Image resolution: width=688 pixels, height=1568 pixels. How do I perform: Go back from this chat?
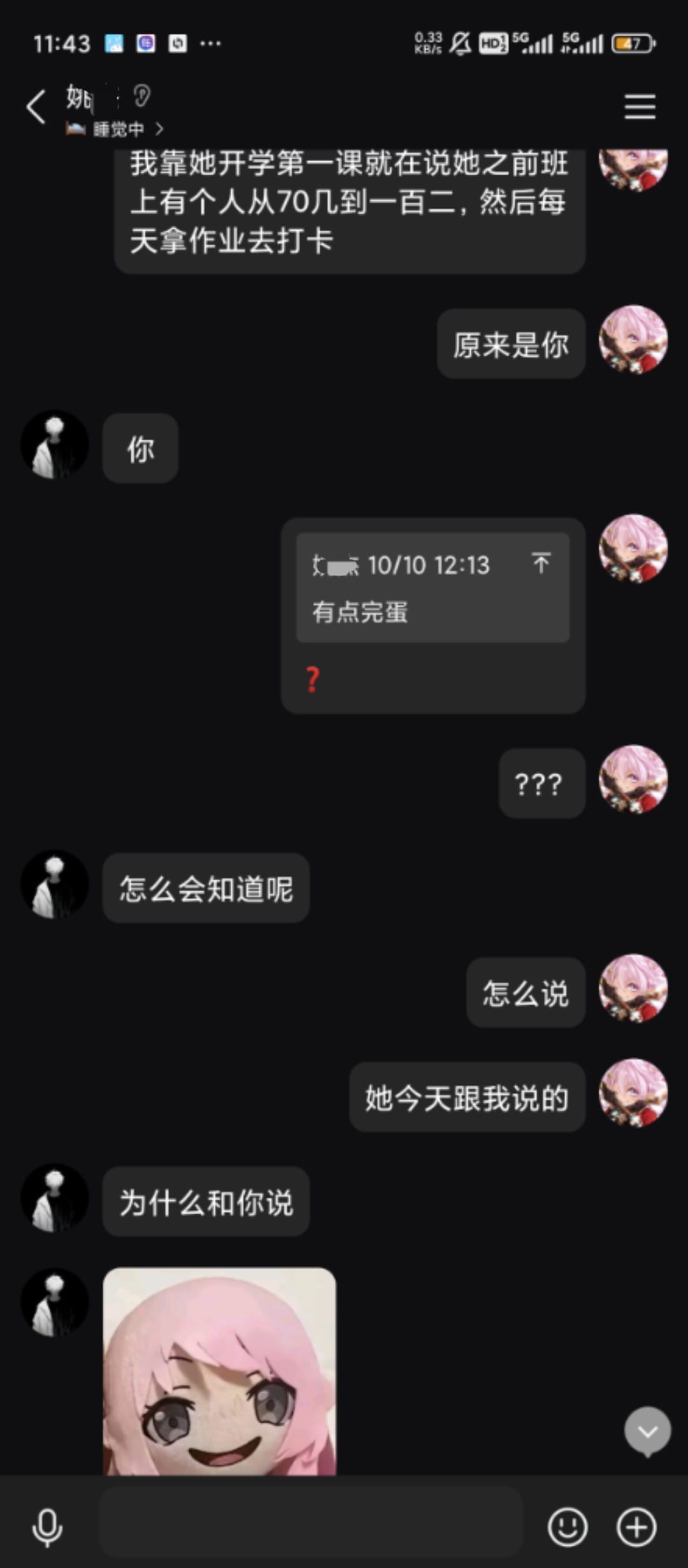(x=36, y=106)
